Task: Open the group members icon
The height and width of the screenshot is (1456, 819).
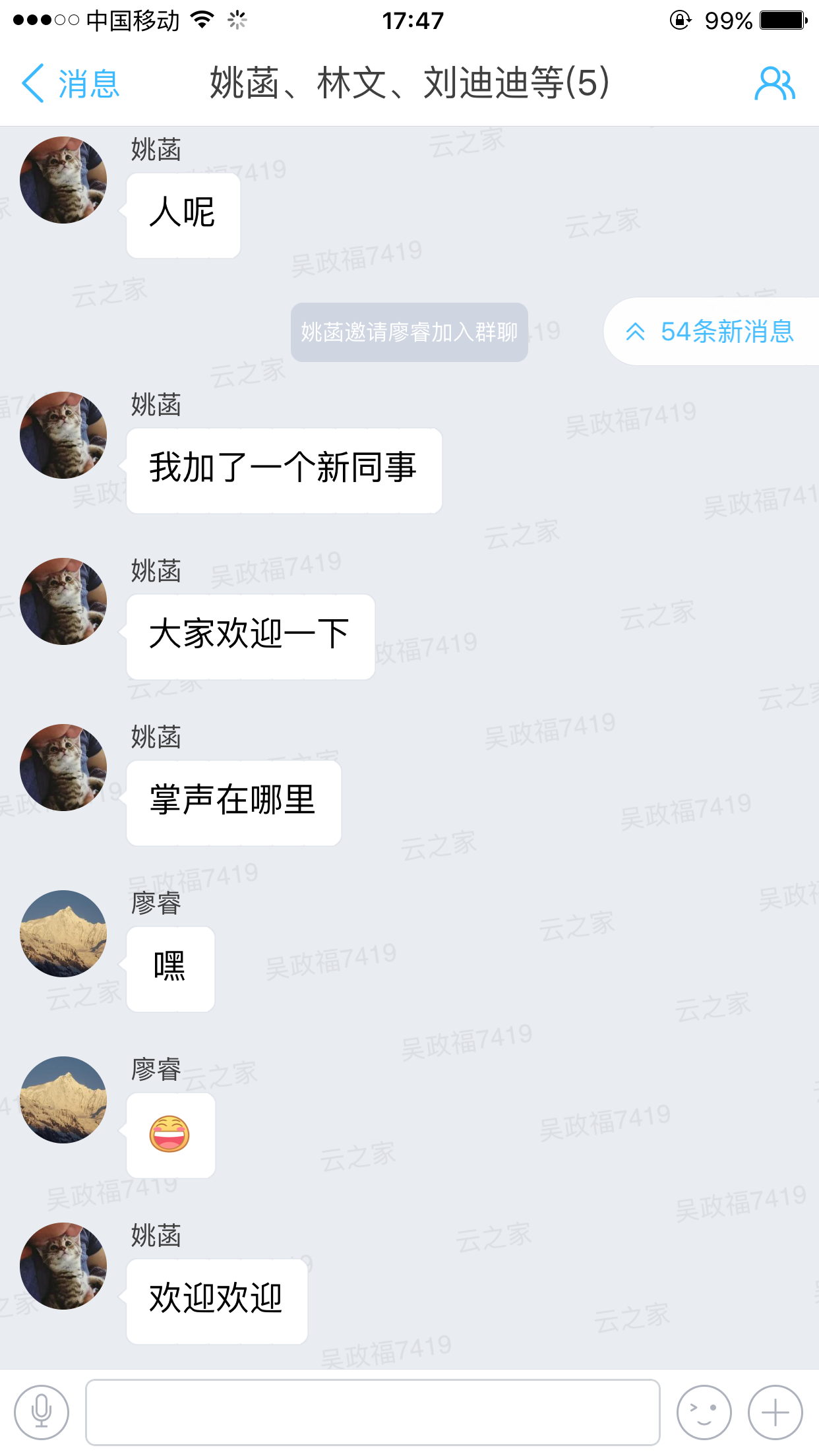Action: (x=774, y=84)
